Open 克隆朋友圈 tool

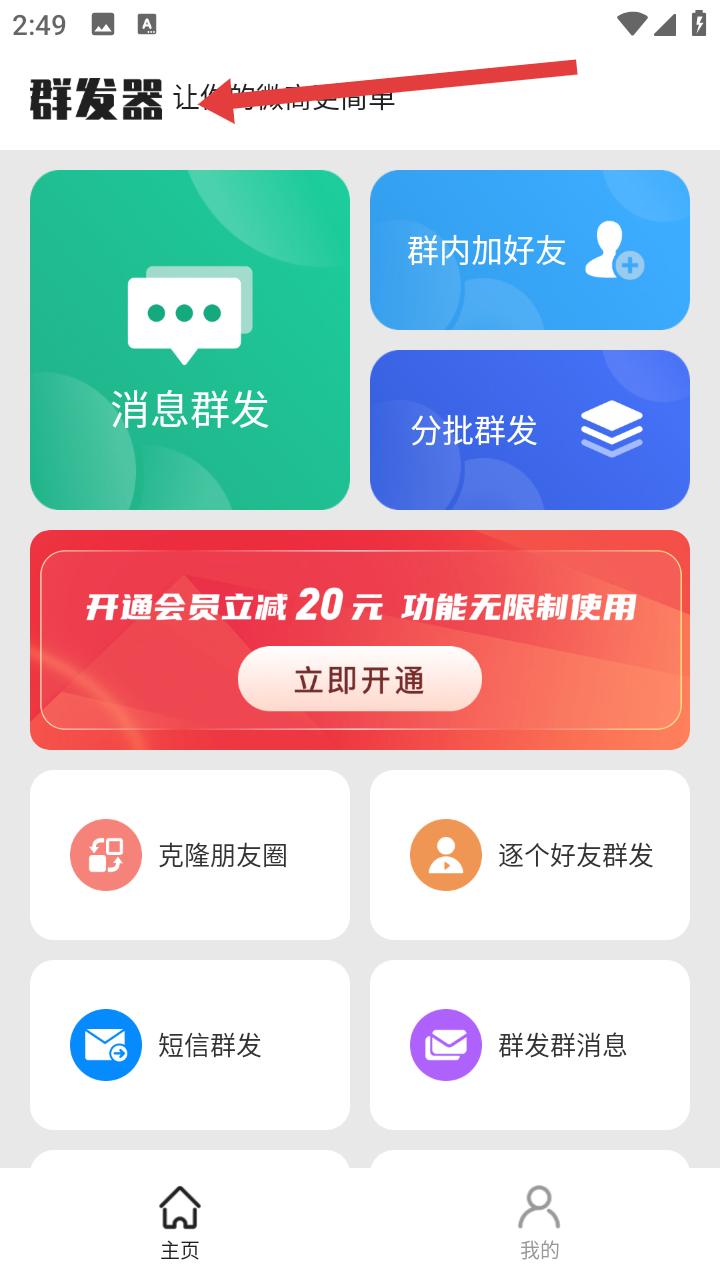pos(190,855)
